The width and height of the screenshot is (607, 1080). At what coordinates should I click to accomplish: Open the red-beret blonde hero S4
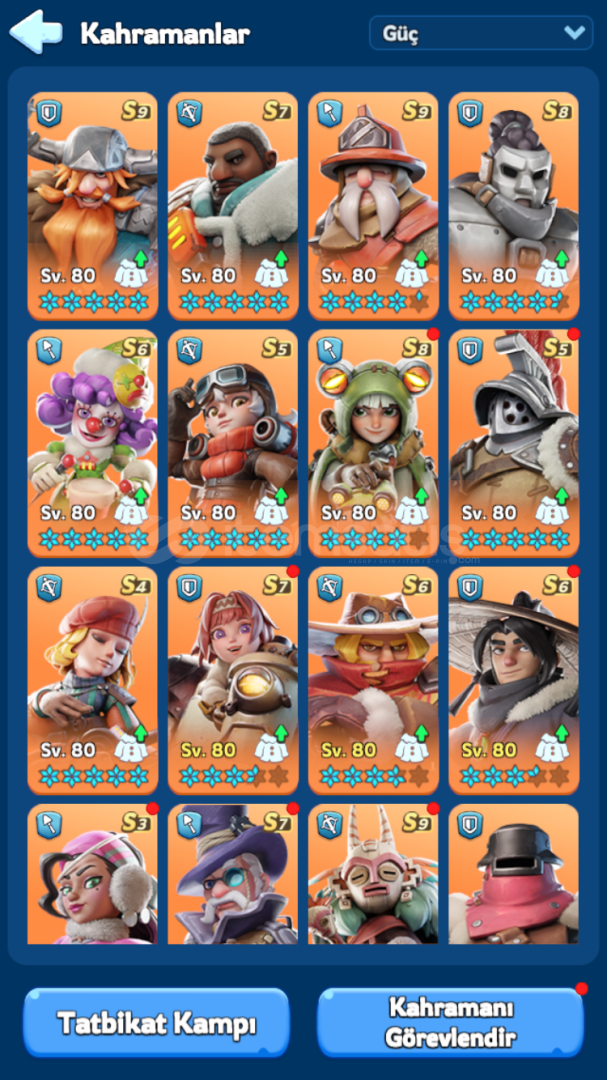tap(92, 678)
